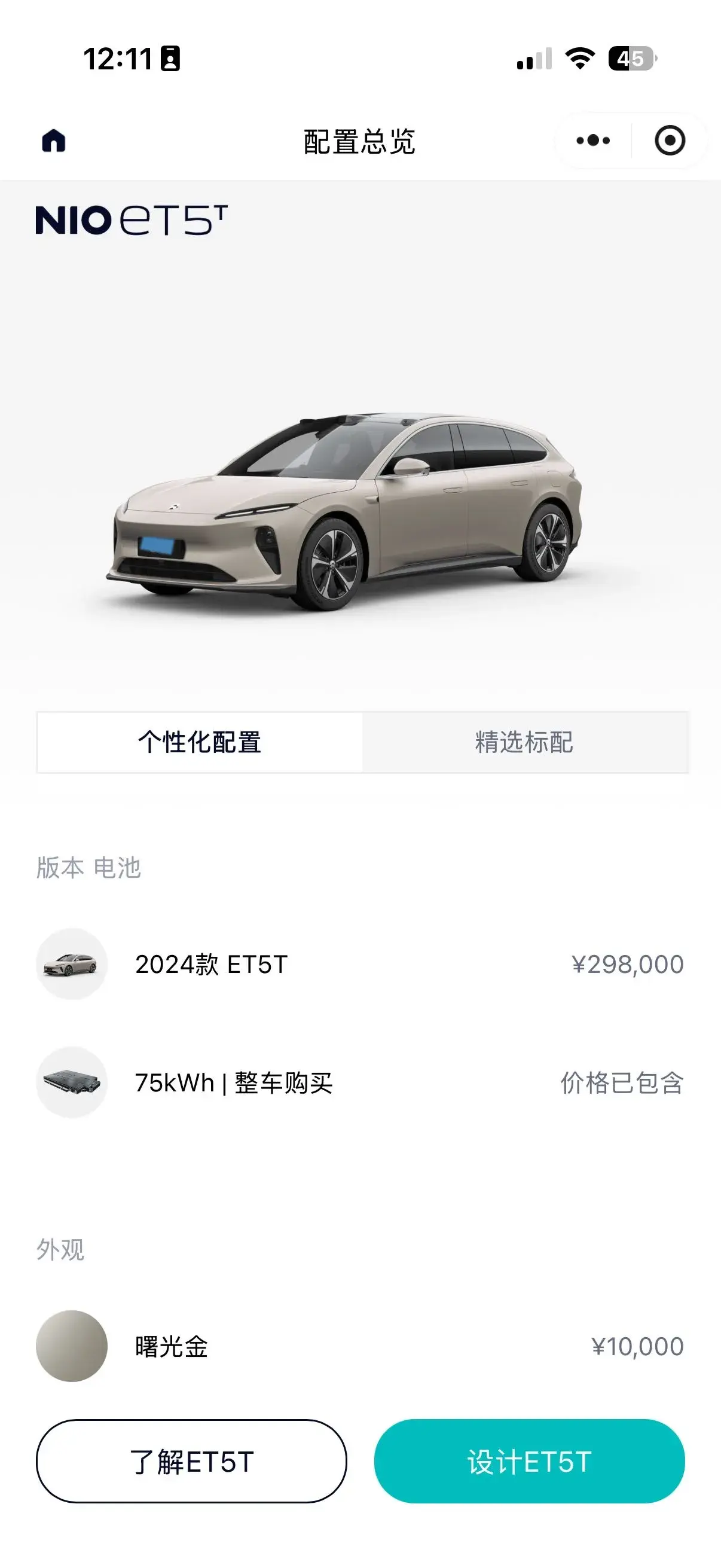Click the battery percentage indicator showing 45
721x1568 pixels.
click(629, 59)
